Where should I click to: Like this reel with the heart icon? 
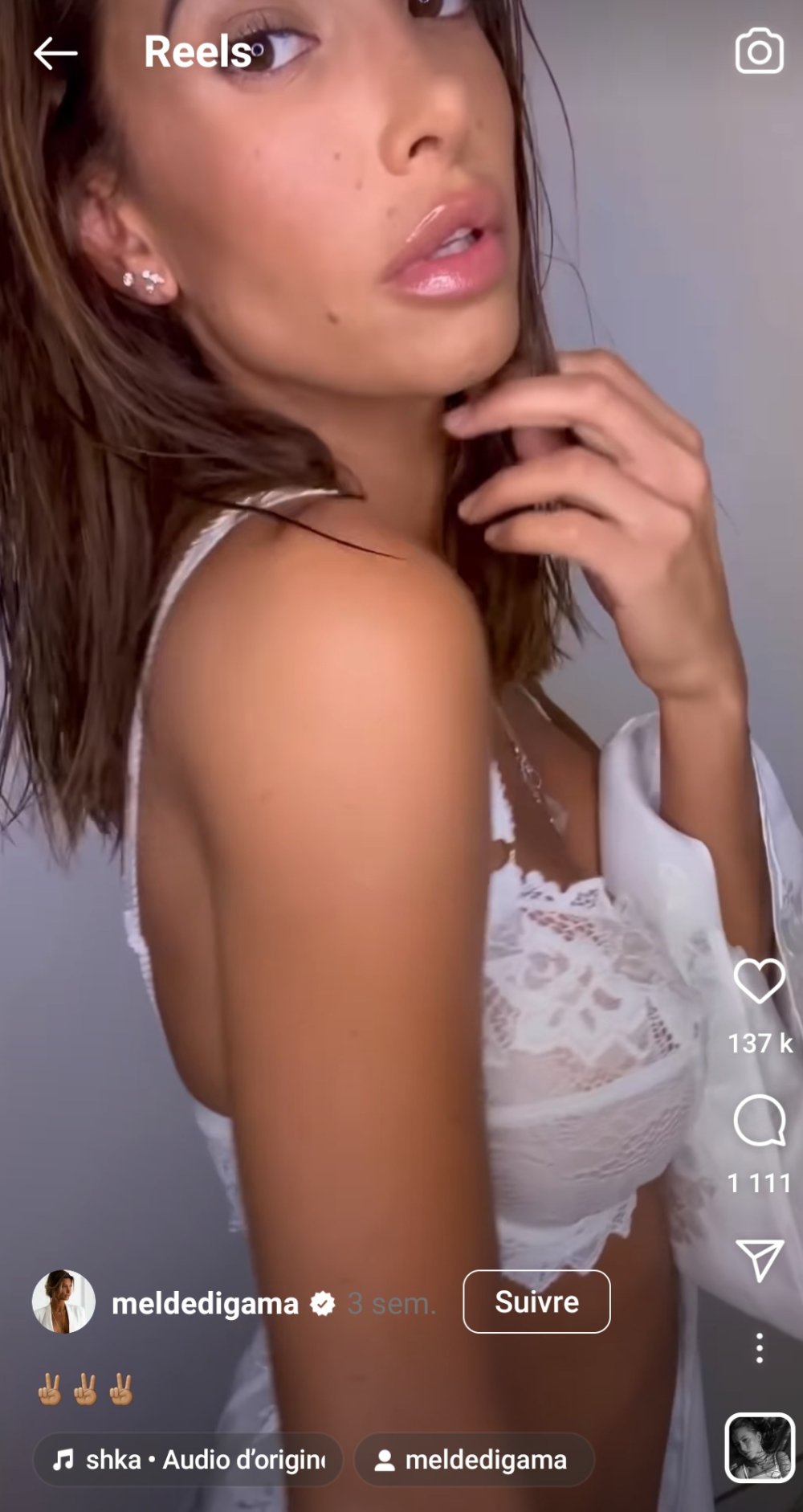[759, 980]
